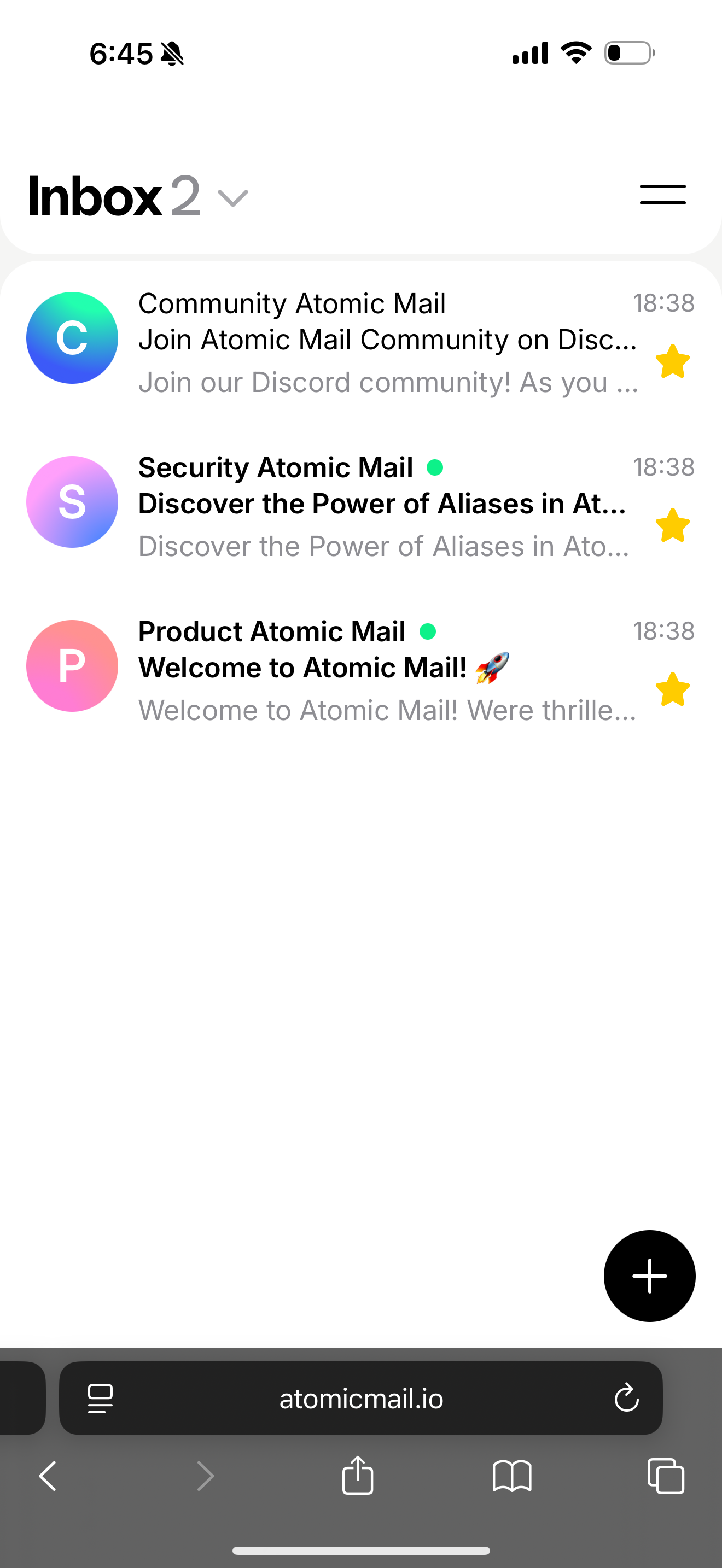This screenshot has height=1568, width=722.
Task: Tap the atomicmail.io address bar
Action: click(x=361, y=1398)
